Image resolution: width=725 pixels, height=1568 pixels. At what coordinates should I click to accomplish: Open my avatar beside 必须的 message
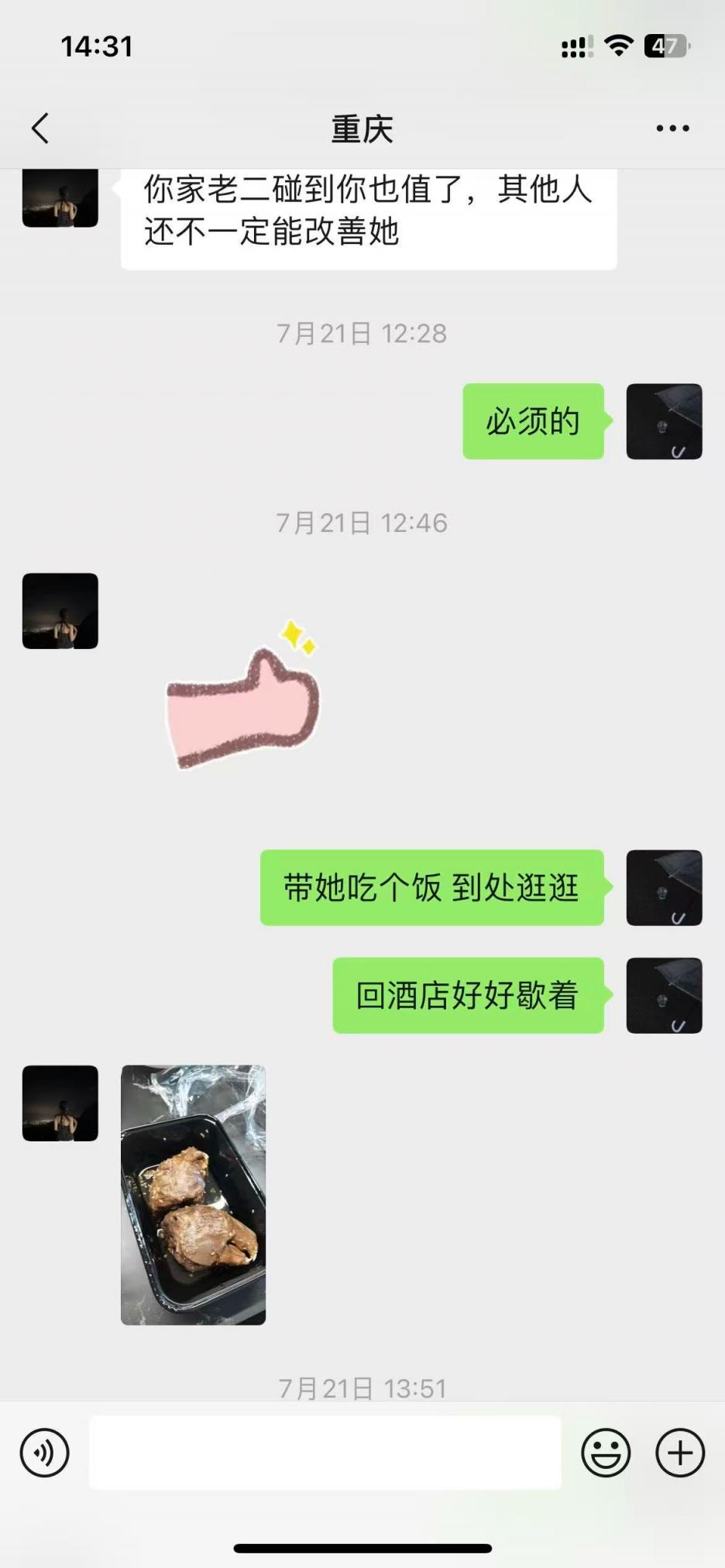[x=664, y=422]
